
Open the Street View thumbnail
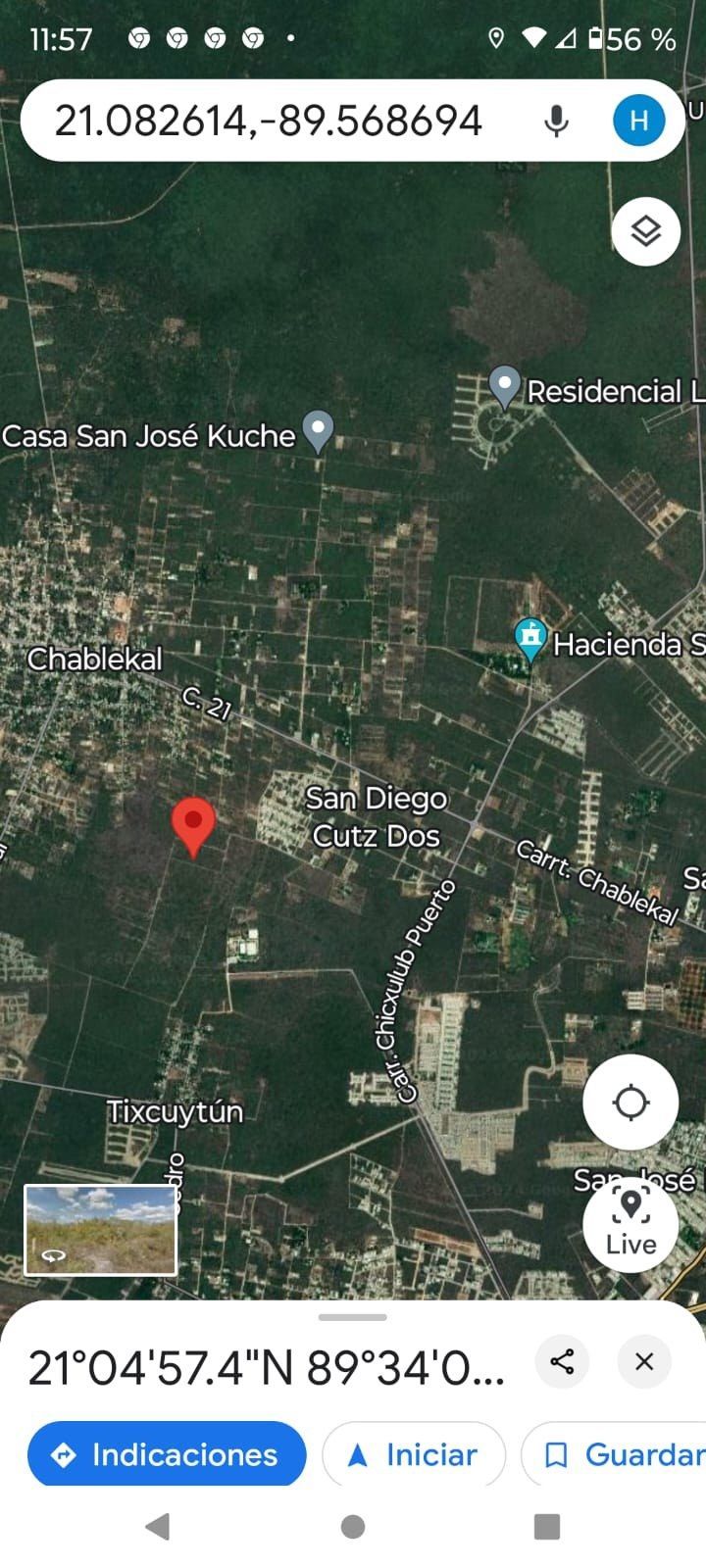point(100,1230)
